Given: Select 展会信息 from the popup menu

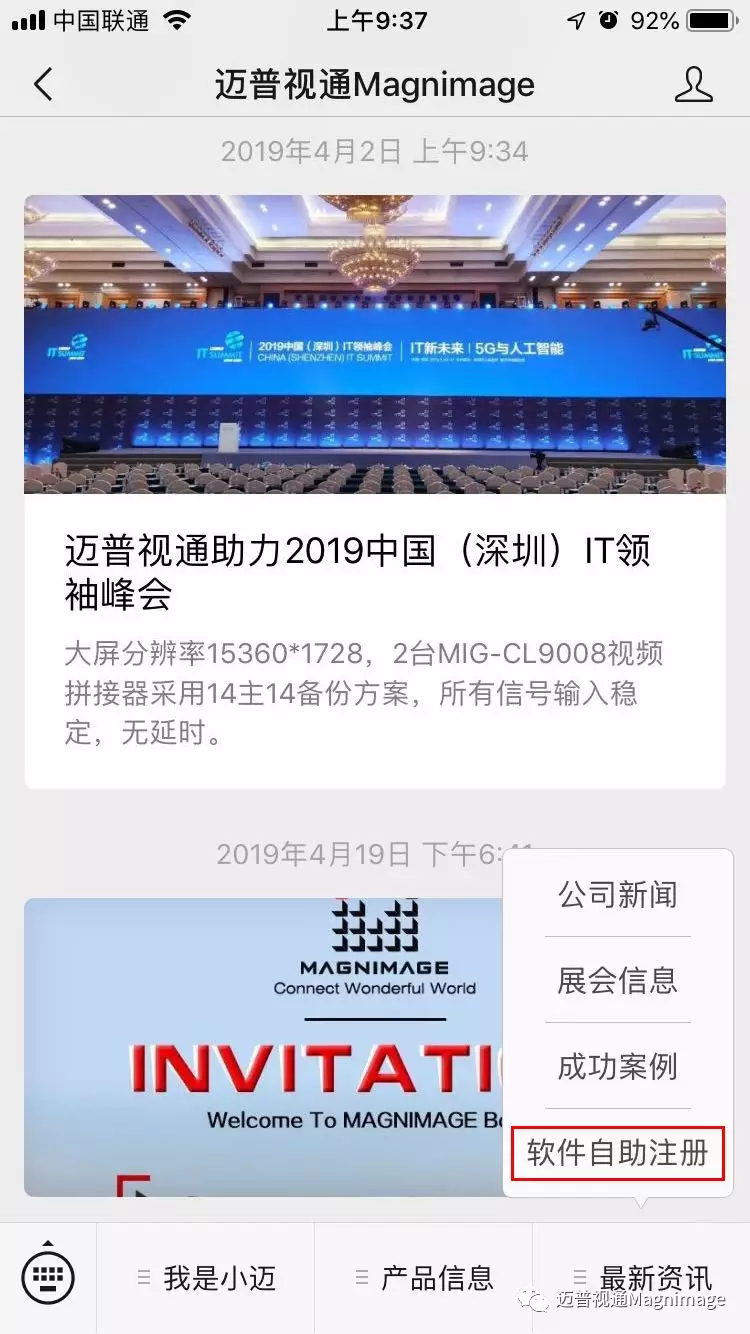Looking at the screenshot, I should click(x=617, y=980).
